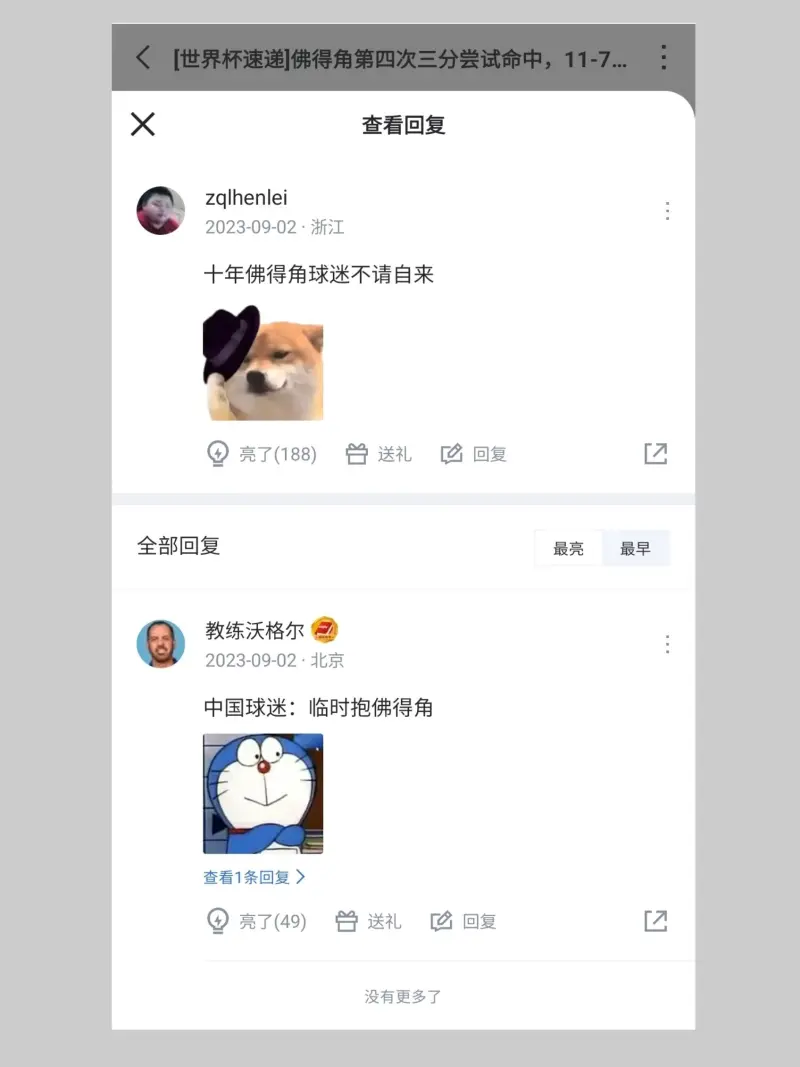The image size is (800, 1067).
Task: Share zqlhenlei's comment
Action: point(655,454)
